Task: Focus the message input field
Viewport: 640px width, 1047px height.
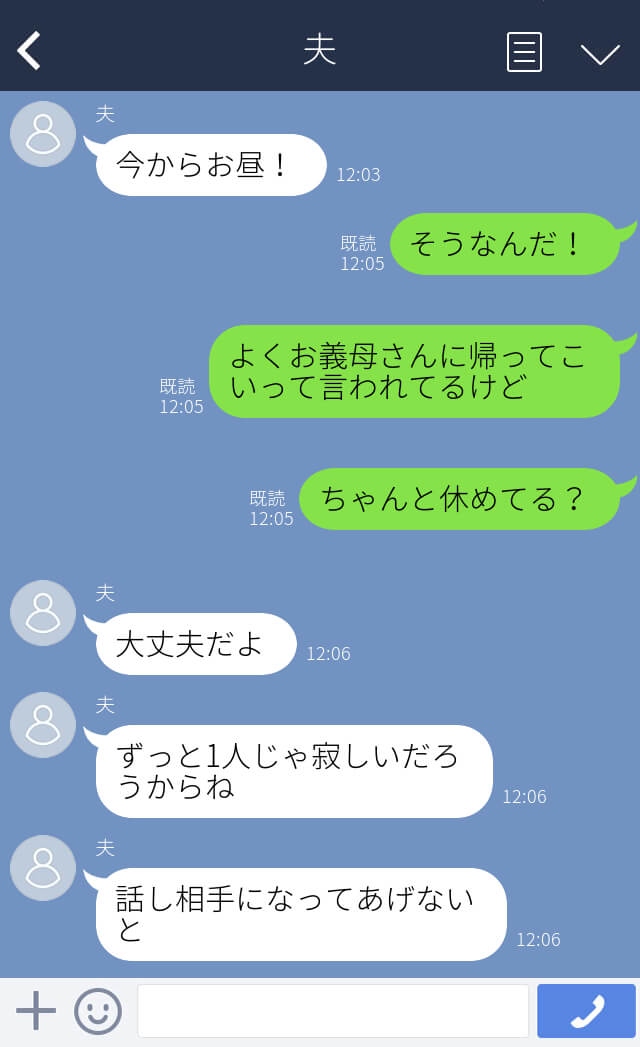Action: (x=333, y=1011)
